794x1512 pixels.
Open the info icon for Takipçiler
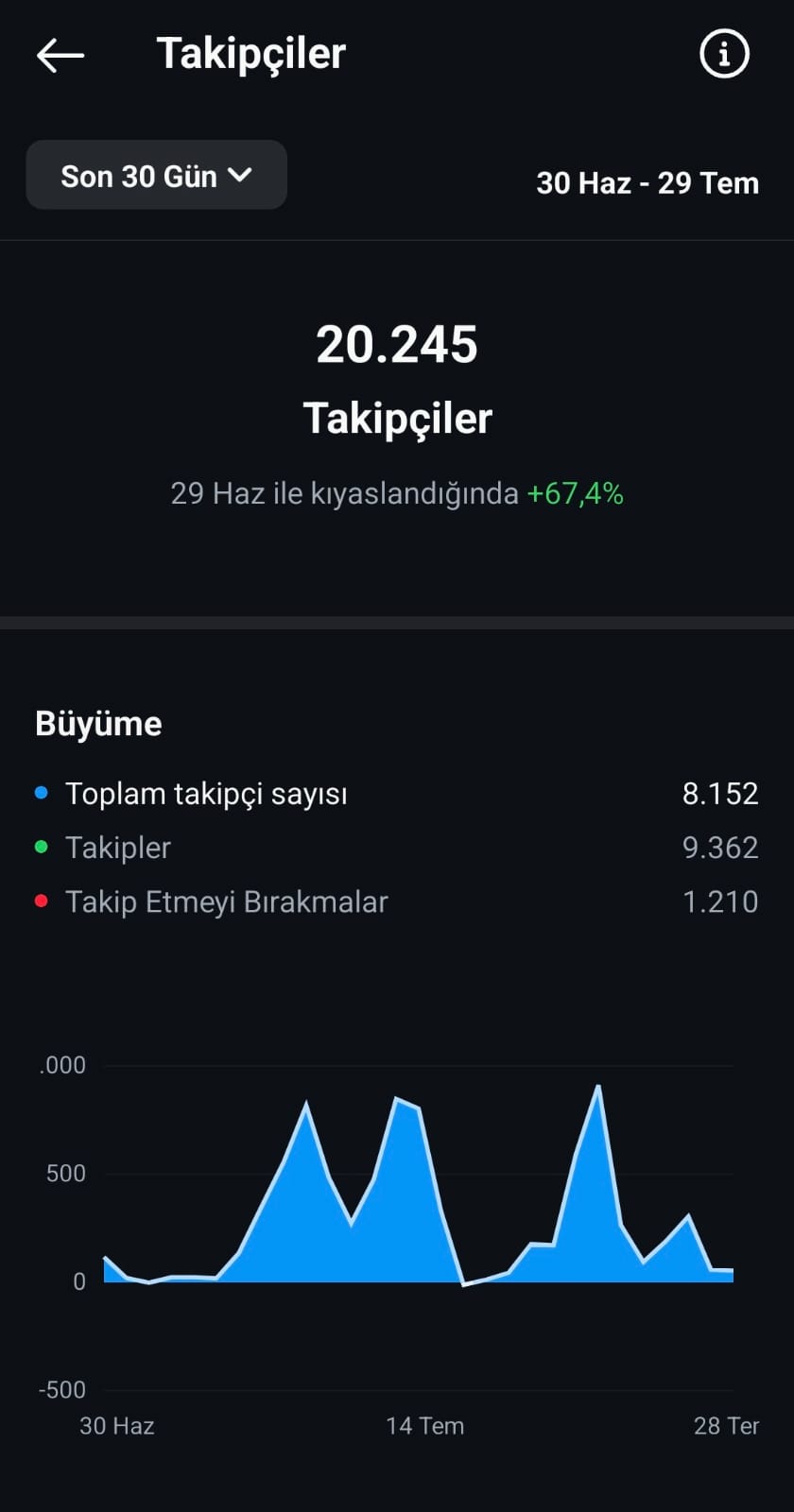click(724, 54)
